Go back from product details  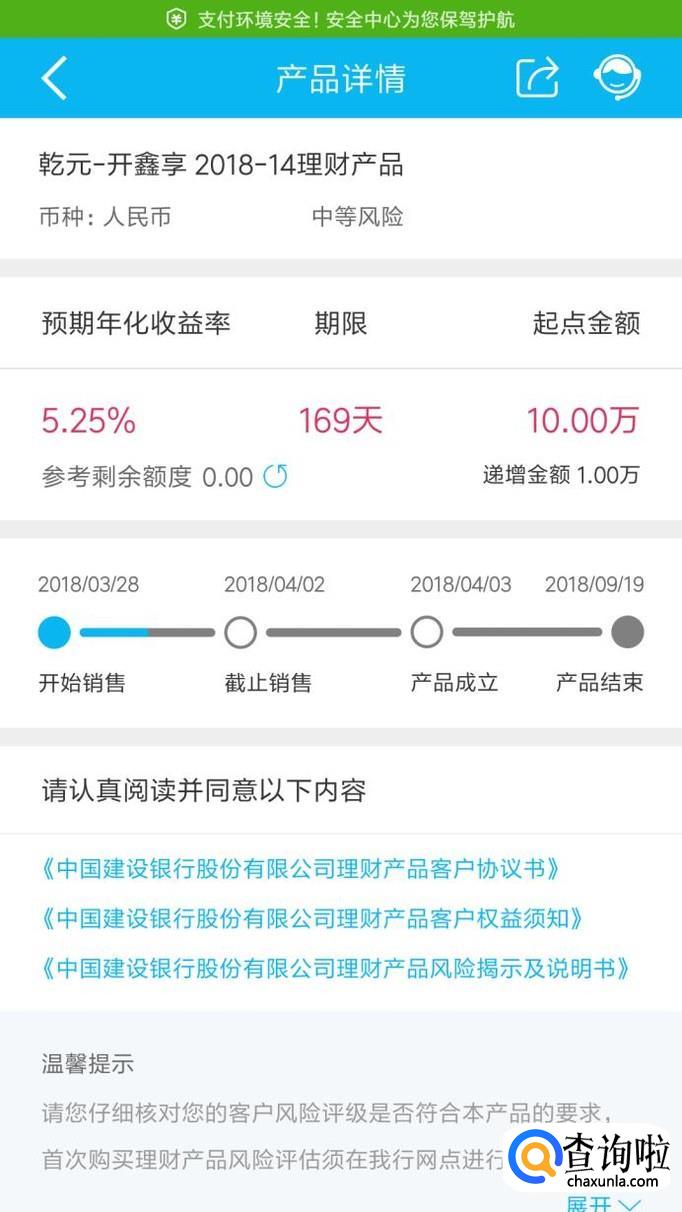click(x=55, y=78)
